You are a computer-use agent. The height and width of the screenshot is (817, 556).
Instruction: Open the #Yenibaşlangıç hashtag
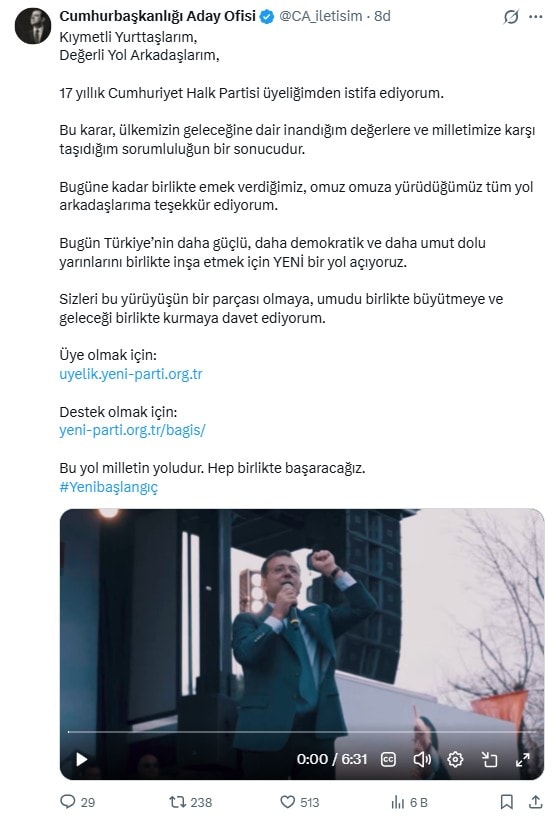coord(108,487)
